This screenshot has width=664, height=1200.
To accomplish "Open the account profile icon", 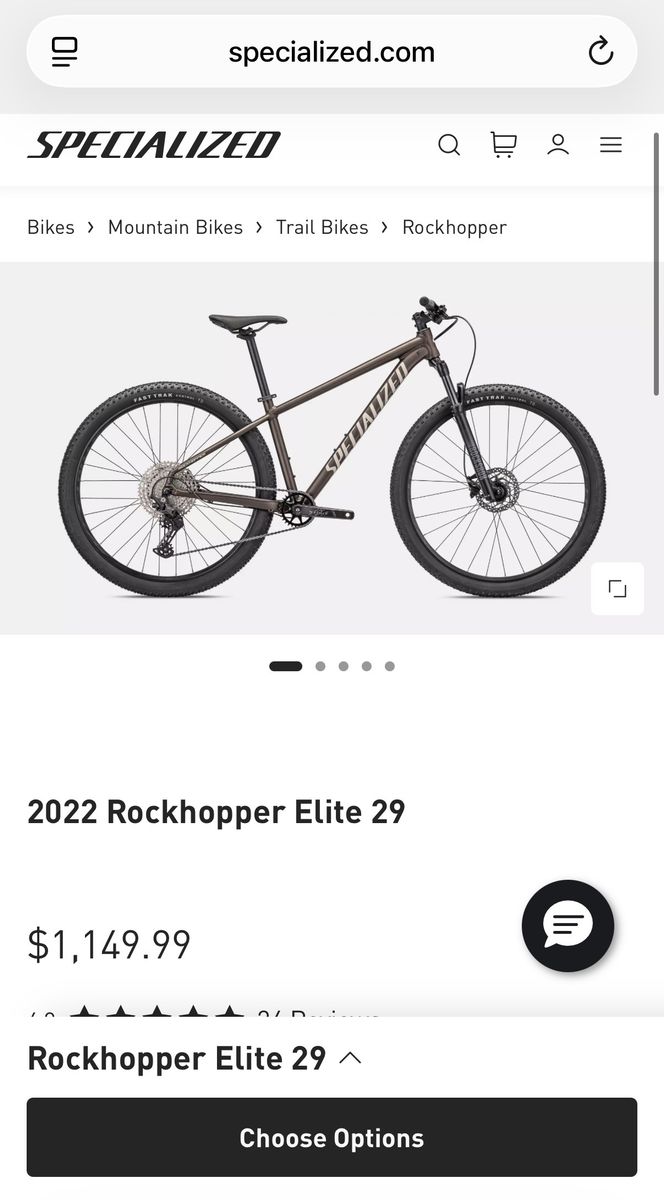I will pyautogui.click(x=558, y=145).
